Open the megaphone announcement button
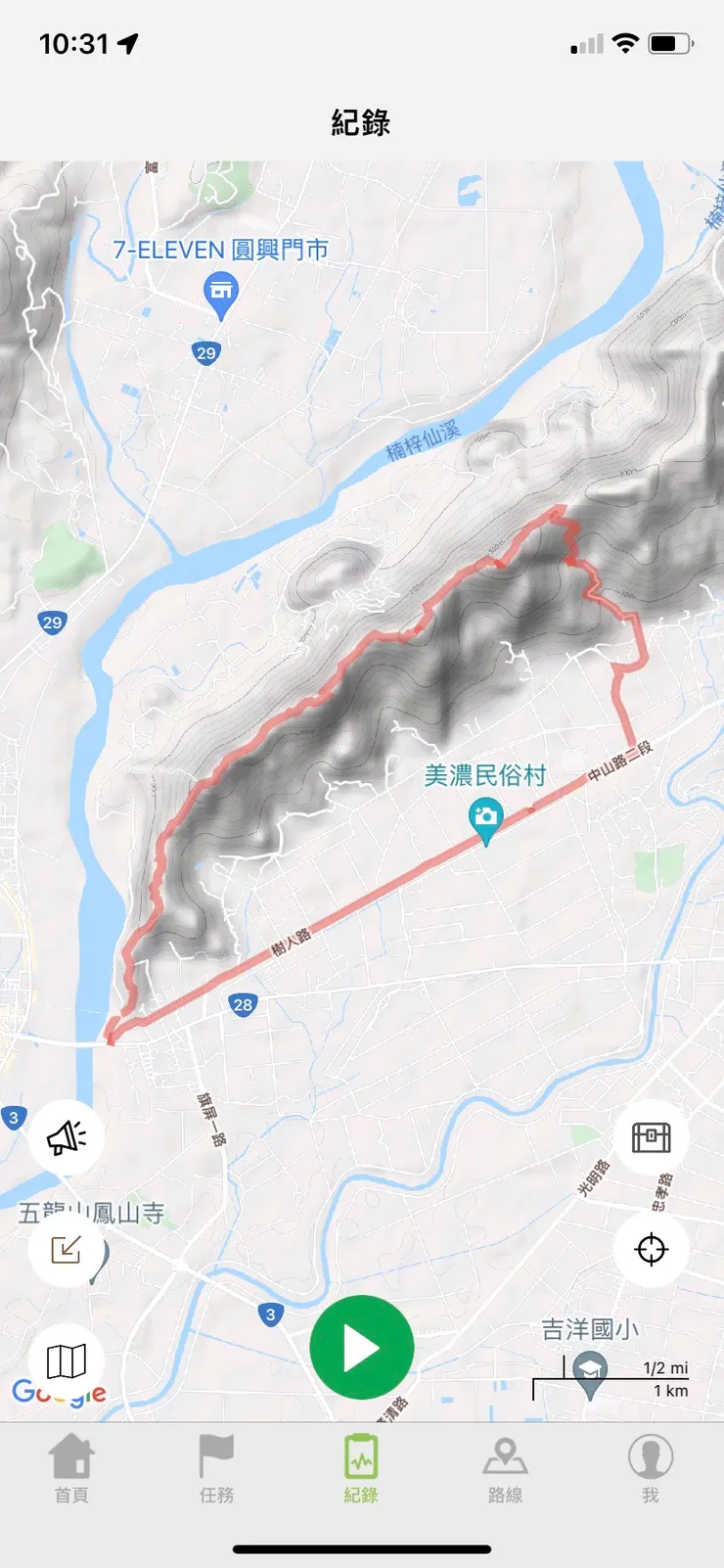The height and width of the screenshot is (1568, 724). [67, 1137]
